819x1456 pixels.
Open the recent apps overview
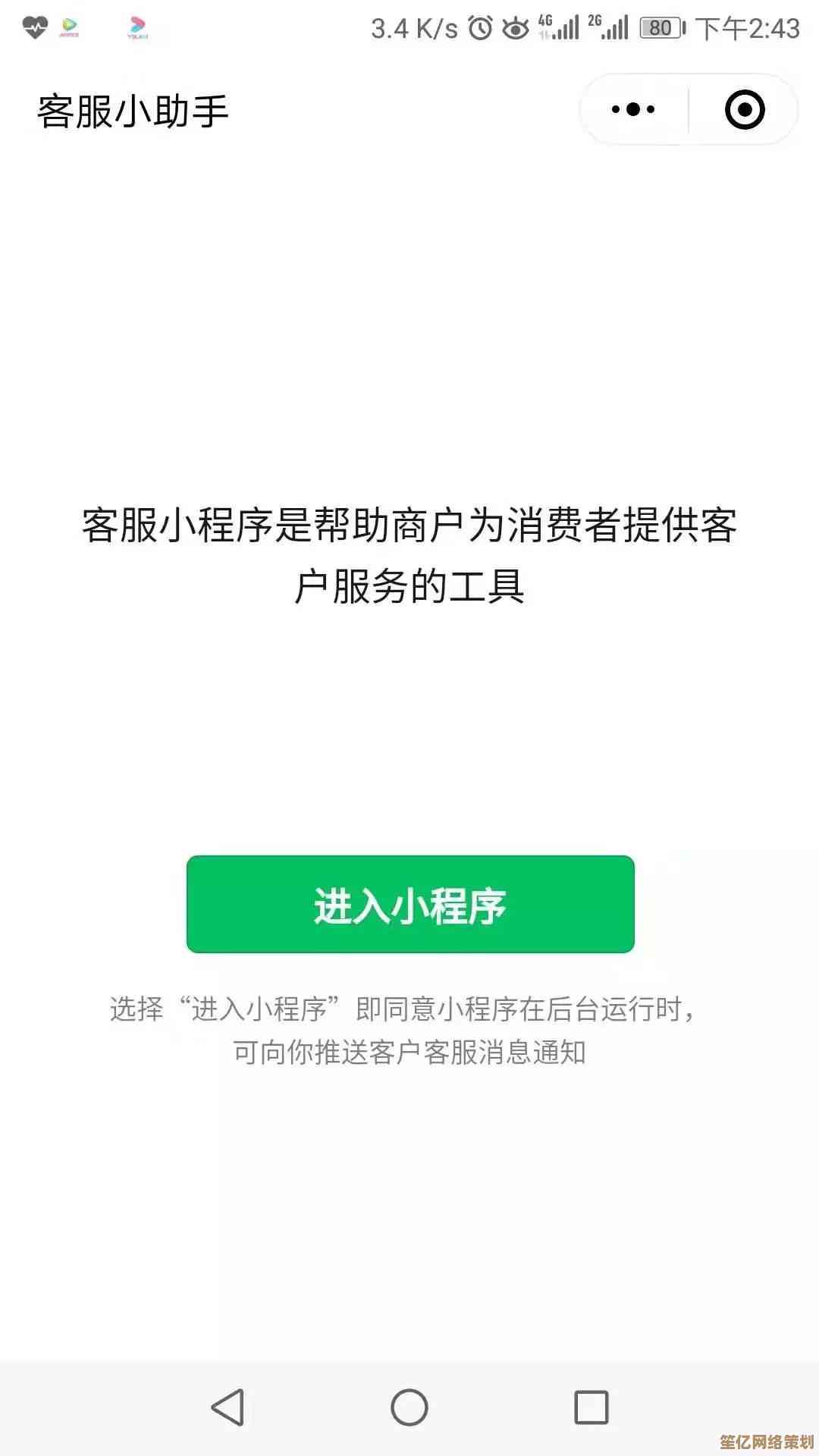tap(591, 1408)
